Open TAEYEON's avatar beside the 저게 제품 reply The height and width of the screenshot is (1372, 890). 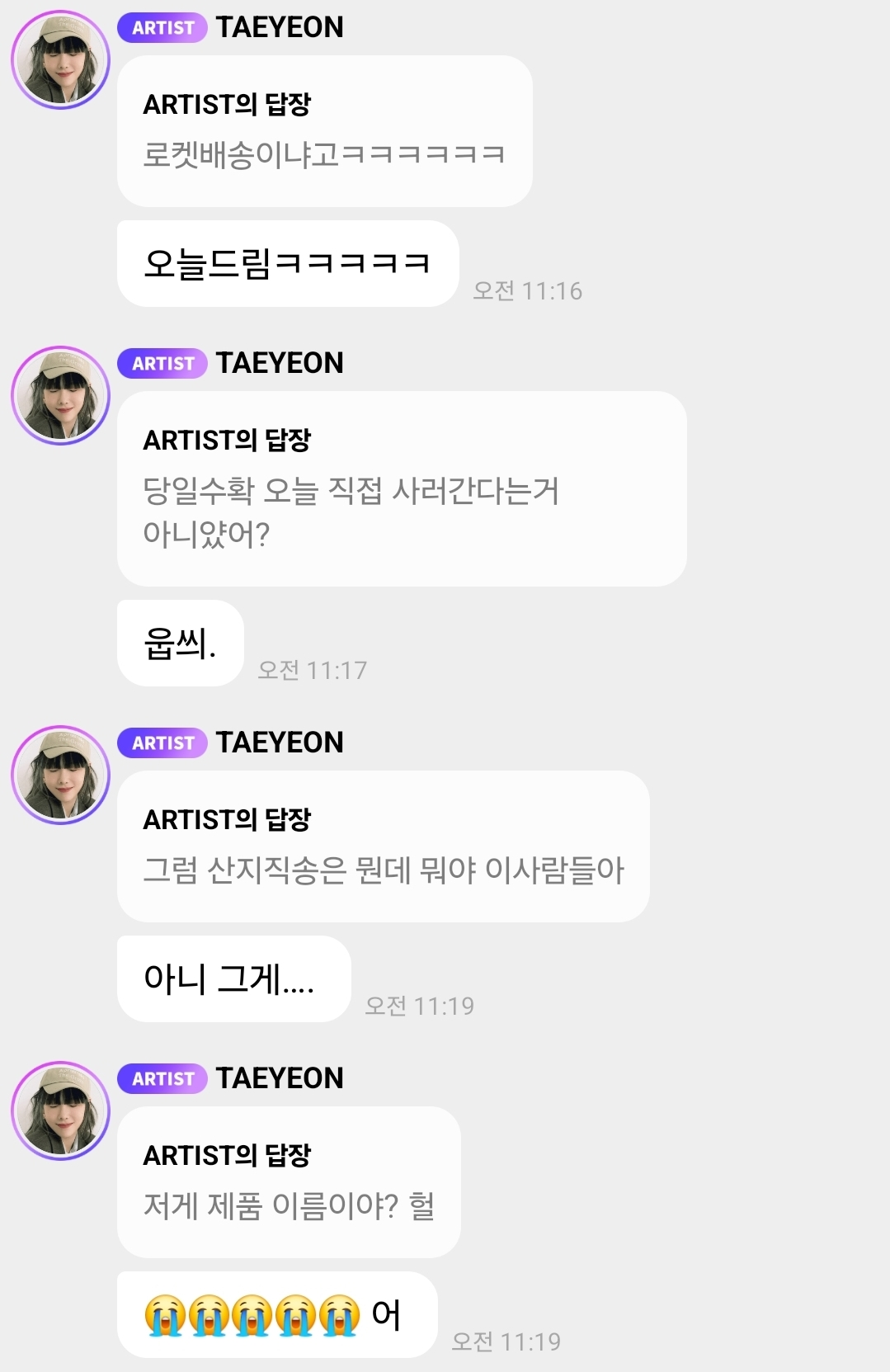coord(60,1110)
